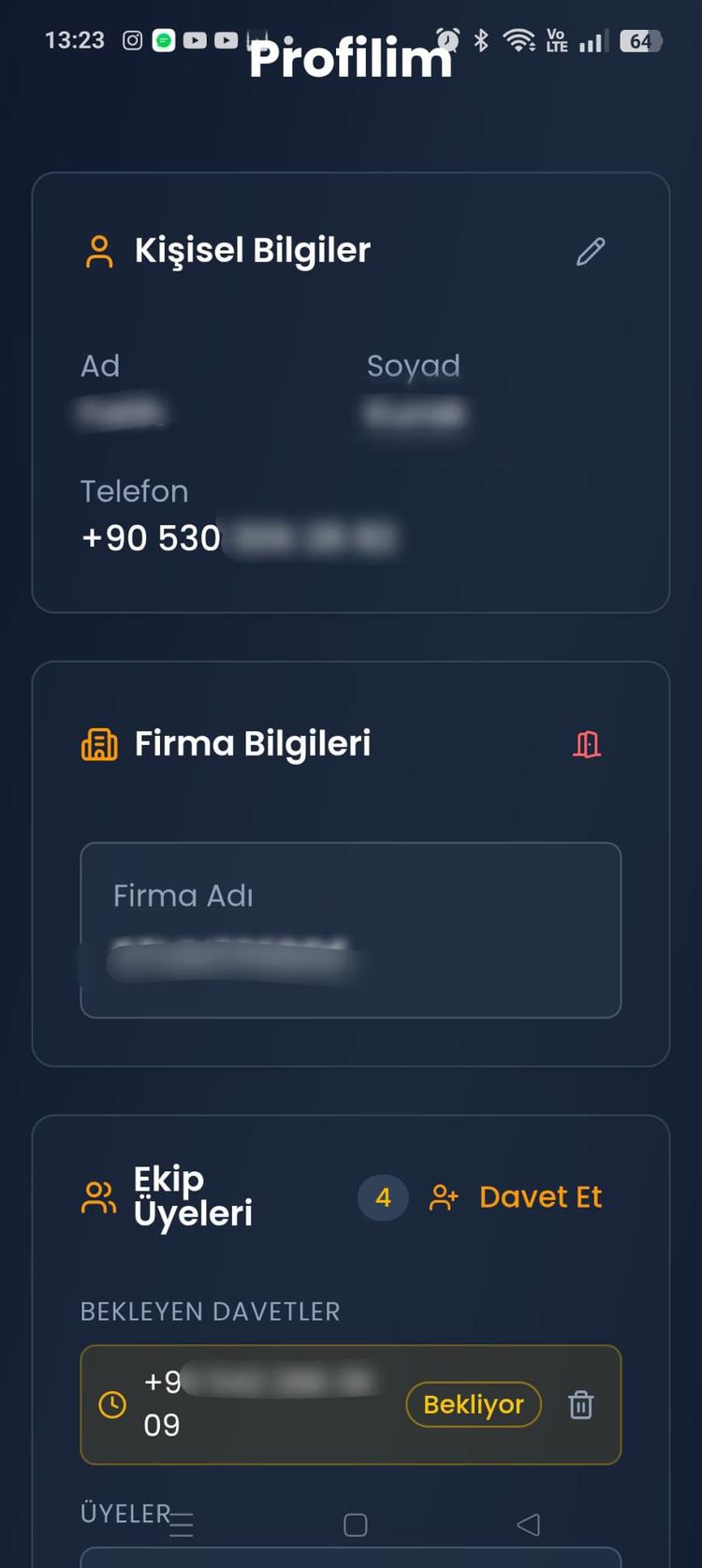
Task: Select the person icon beside Kişisel Bilgiler
Action: coord(98,249)
